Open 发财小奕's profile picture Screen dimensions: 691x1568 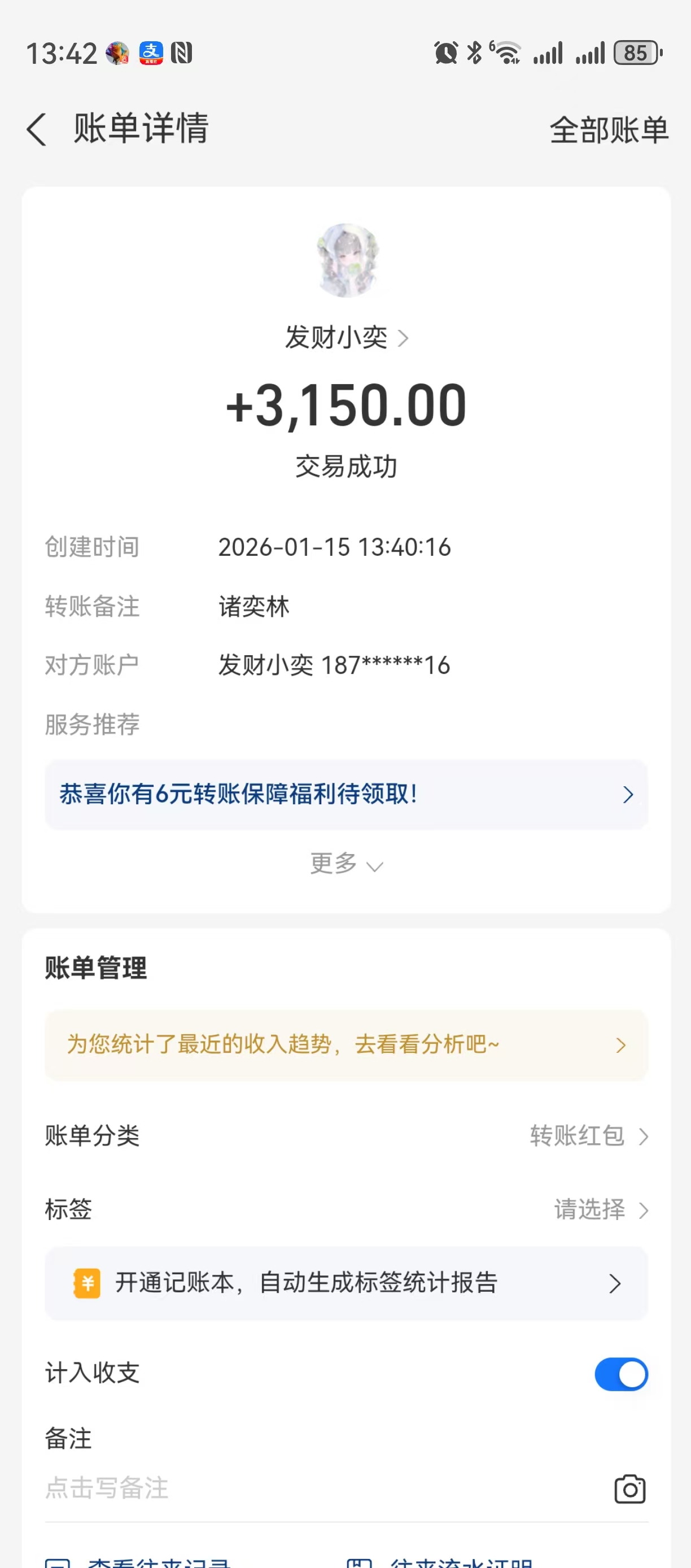pyautogui.click(x=348, y=261)
